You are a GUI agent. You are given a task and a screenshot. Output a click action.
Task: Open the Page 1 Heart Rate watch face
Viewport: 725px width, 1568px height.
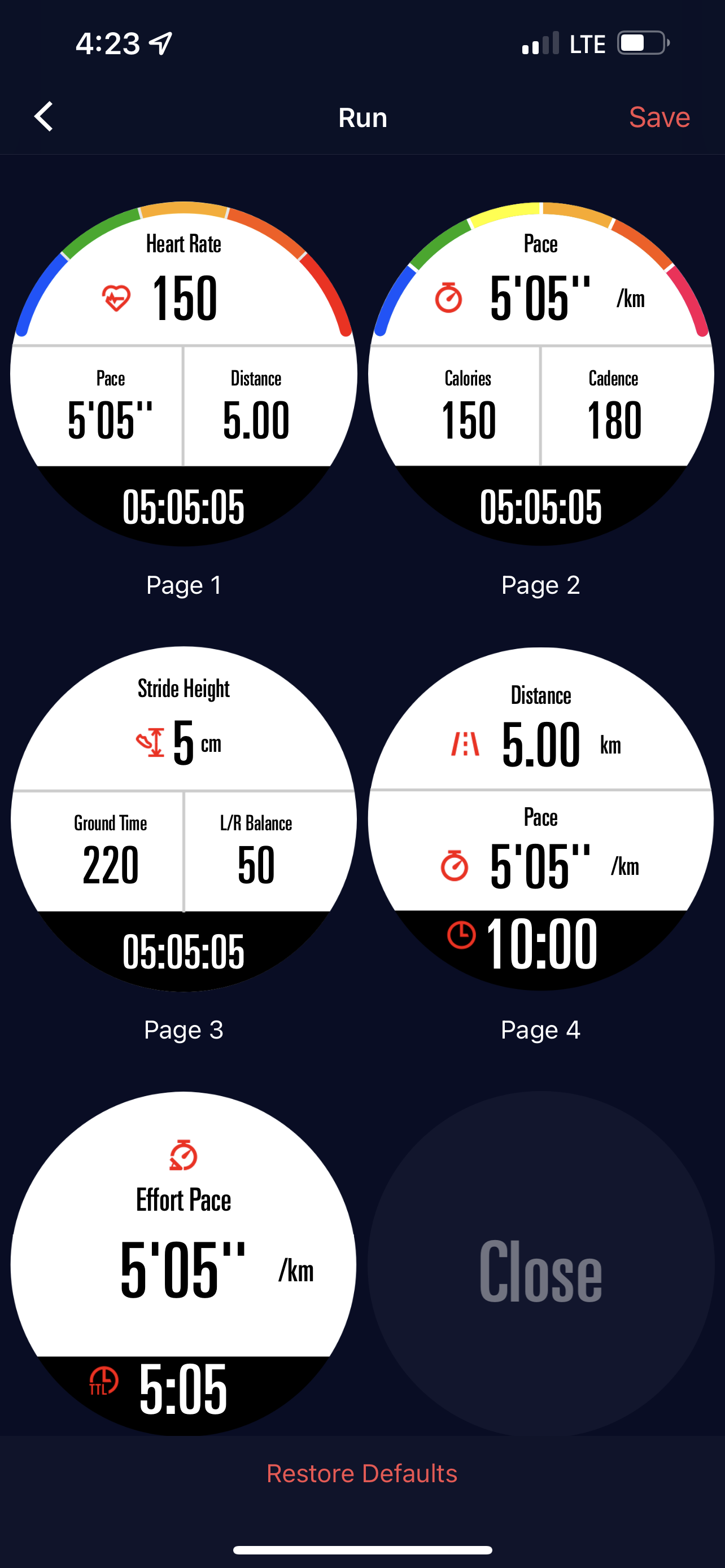[x=184, y=374]
